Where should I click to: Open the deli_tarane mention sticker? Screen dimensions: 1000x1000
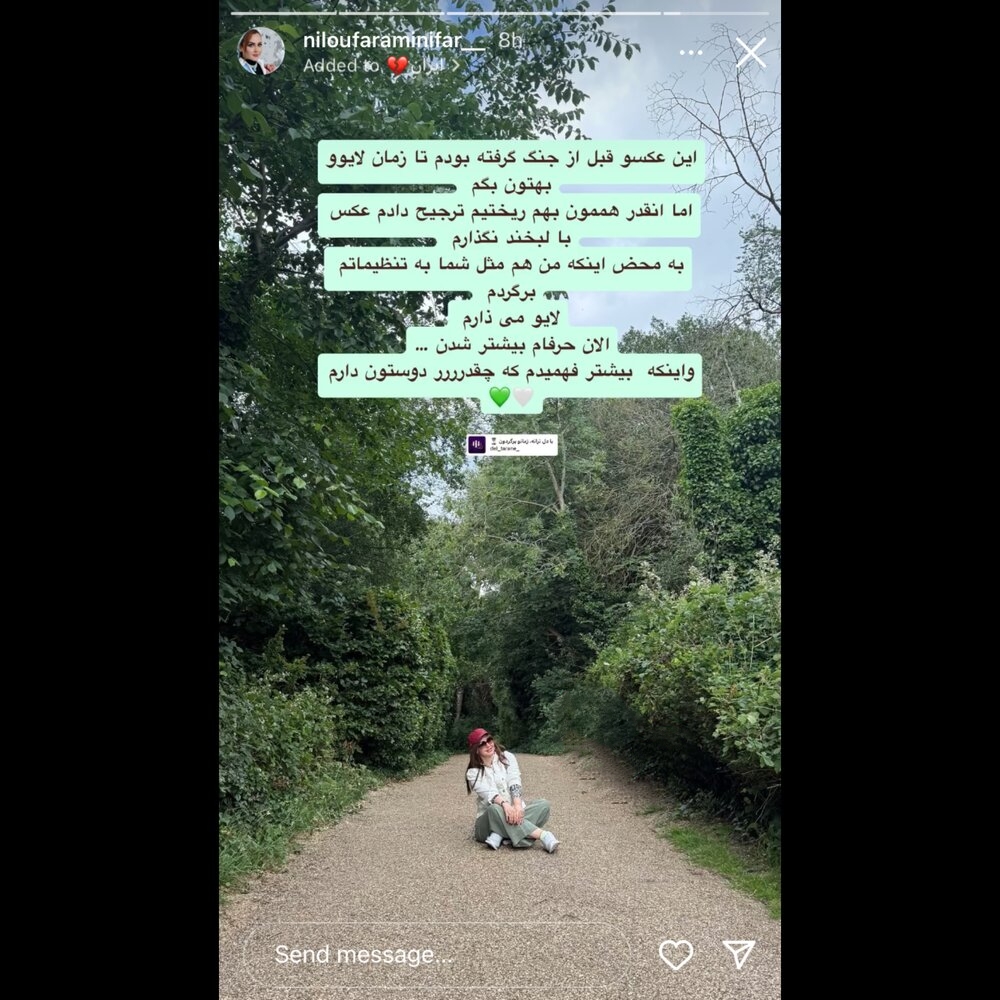(512, 445)
